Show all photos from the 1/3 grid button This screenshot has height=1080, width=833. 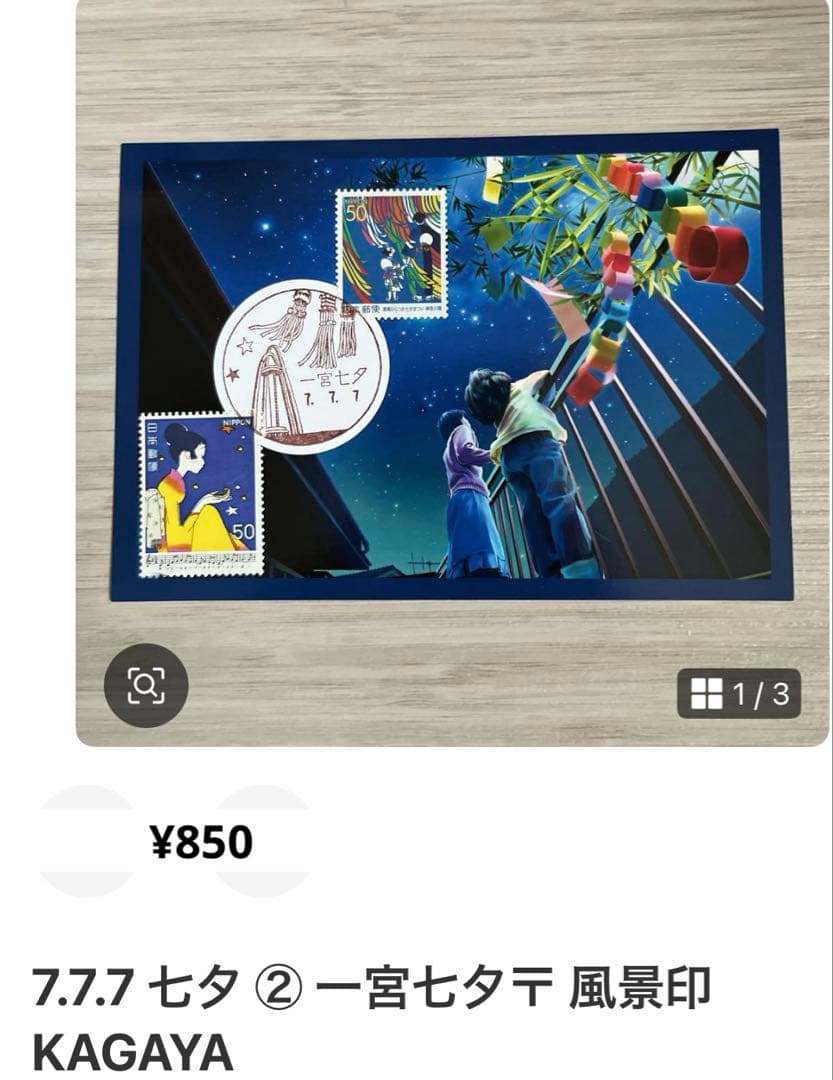pos(738,694)
